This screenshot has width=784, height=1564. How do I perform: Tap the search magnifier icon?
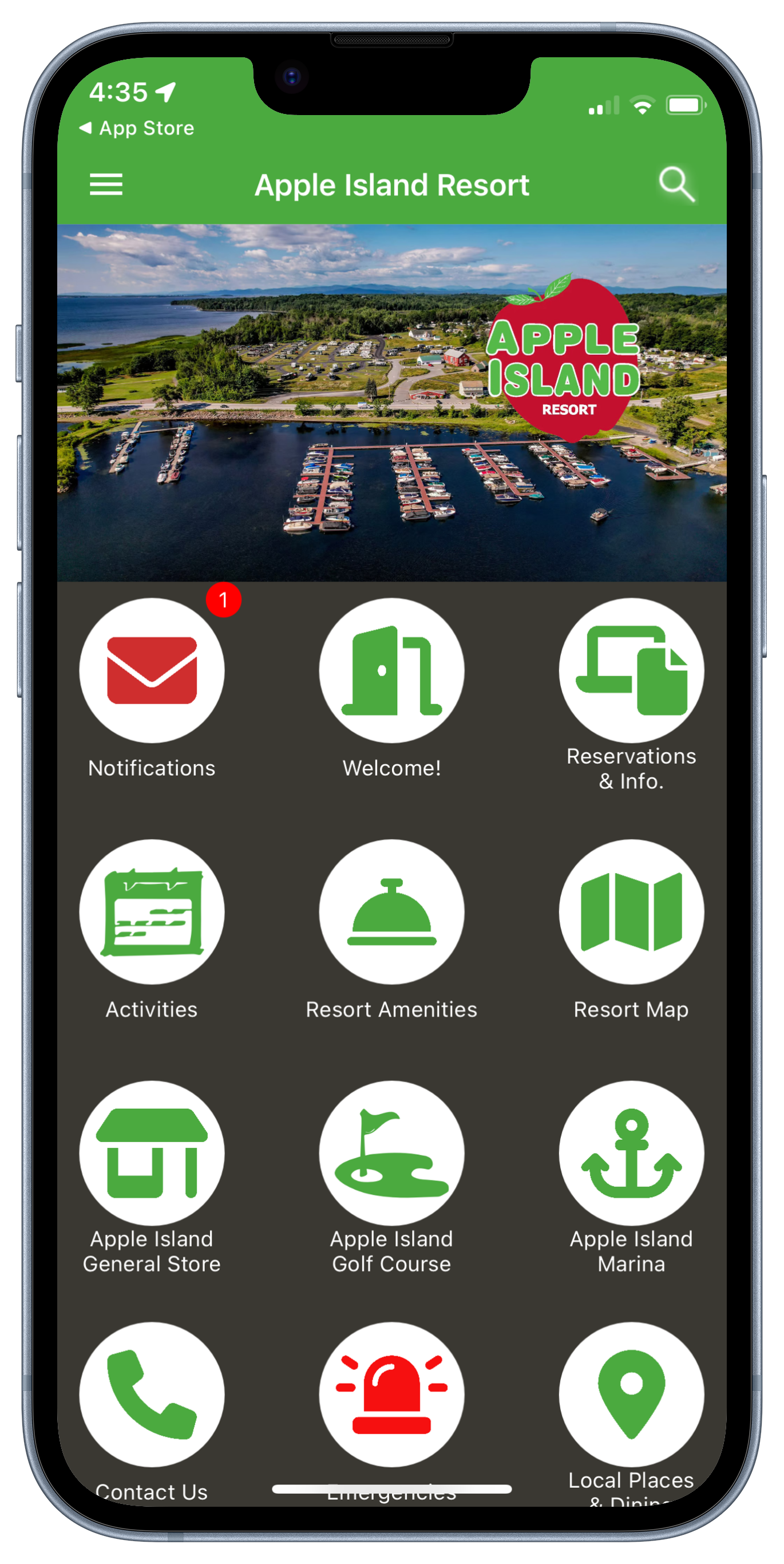coord(676,184)
